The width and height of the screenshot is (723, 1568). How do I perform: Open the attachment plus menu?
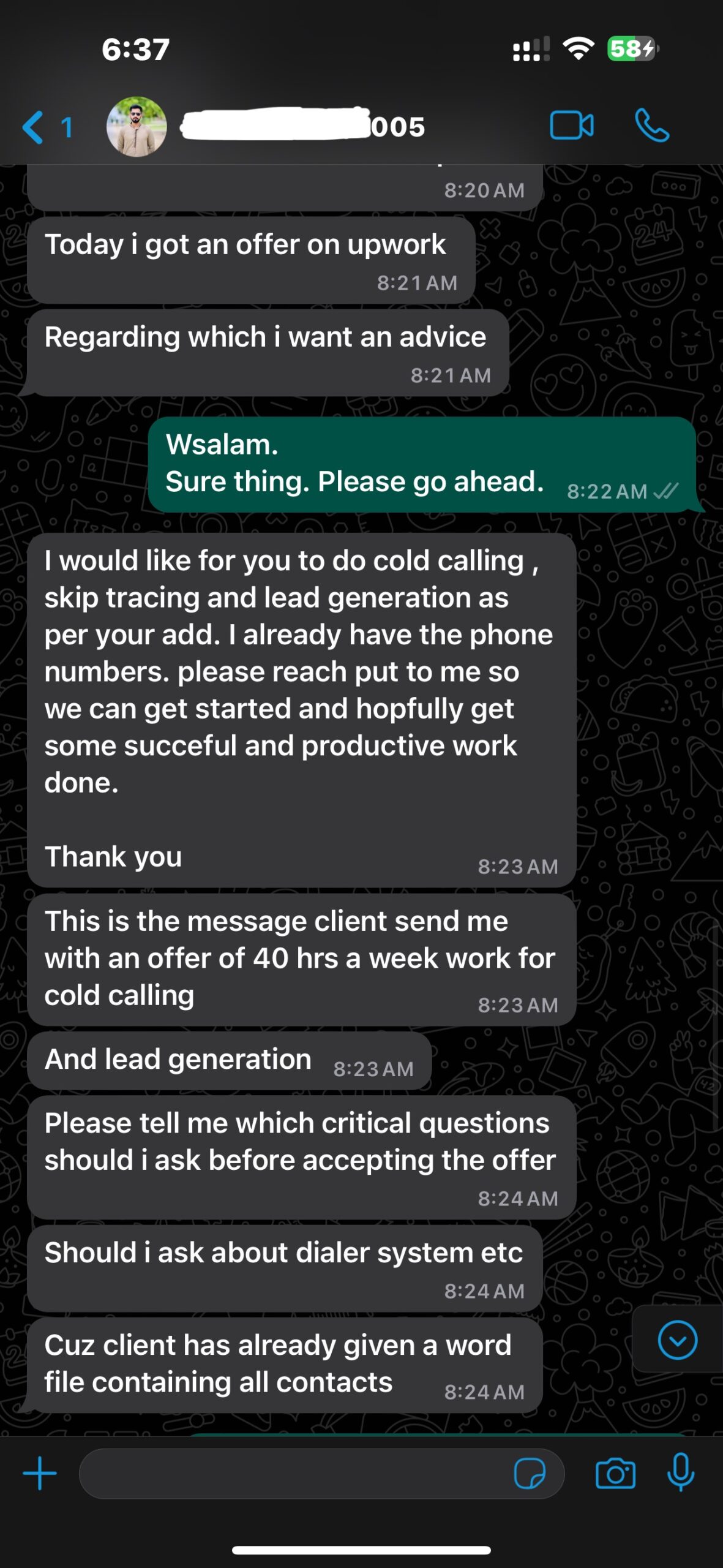[40, 1474]
